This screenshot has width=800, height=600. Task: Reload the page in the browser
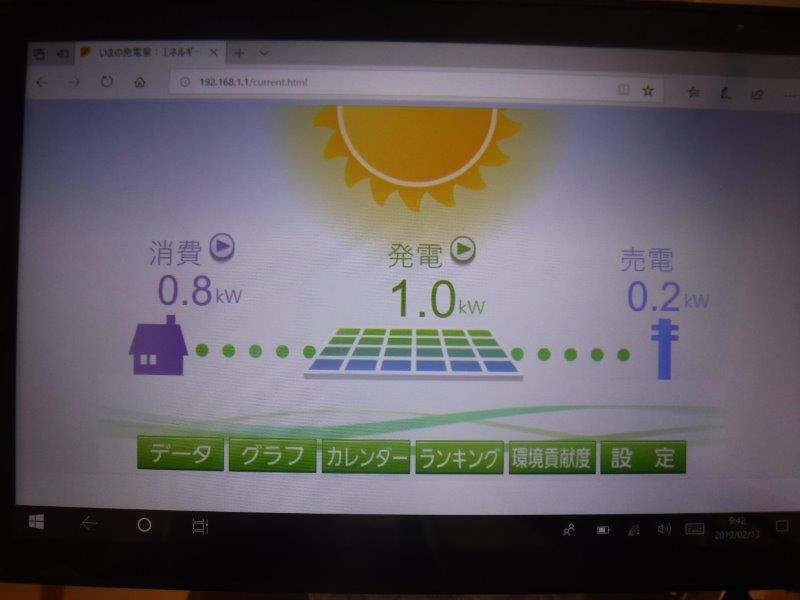coord(106,83)
